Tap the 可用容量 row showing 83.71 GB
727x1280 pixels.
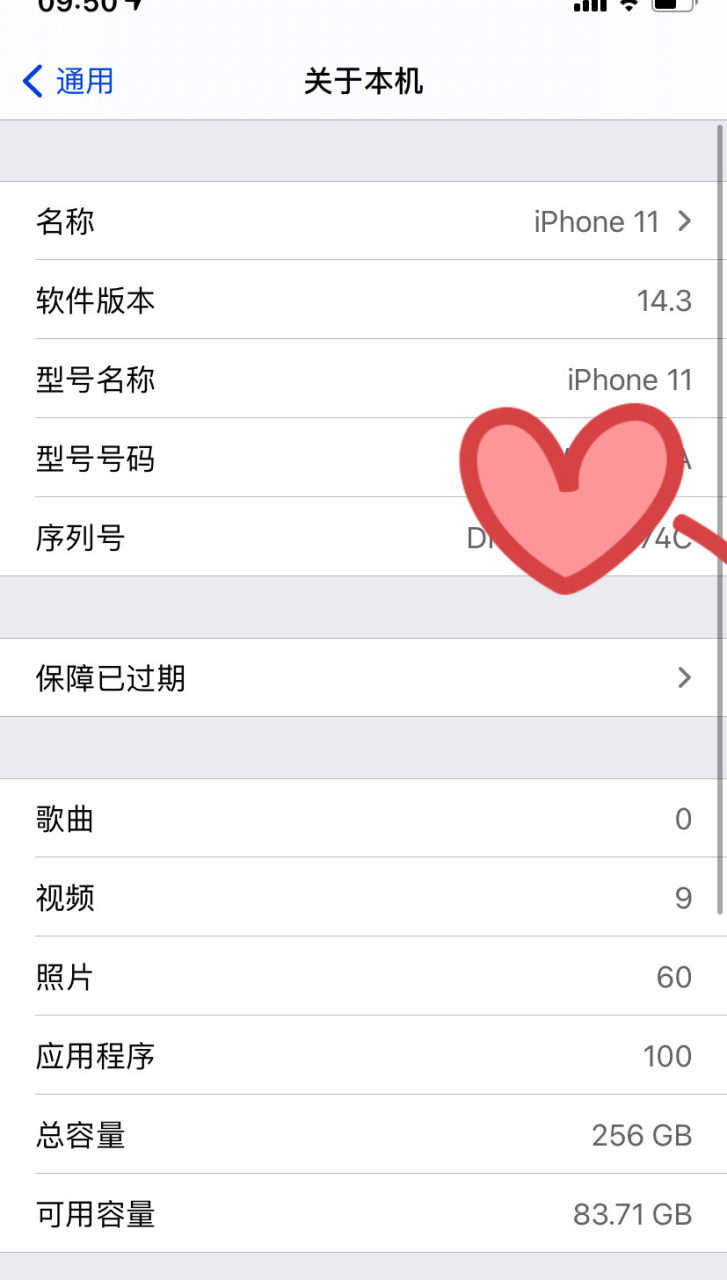[x=363, y=1214]
